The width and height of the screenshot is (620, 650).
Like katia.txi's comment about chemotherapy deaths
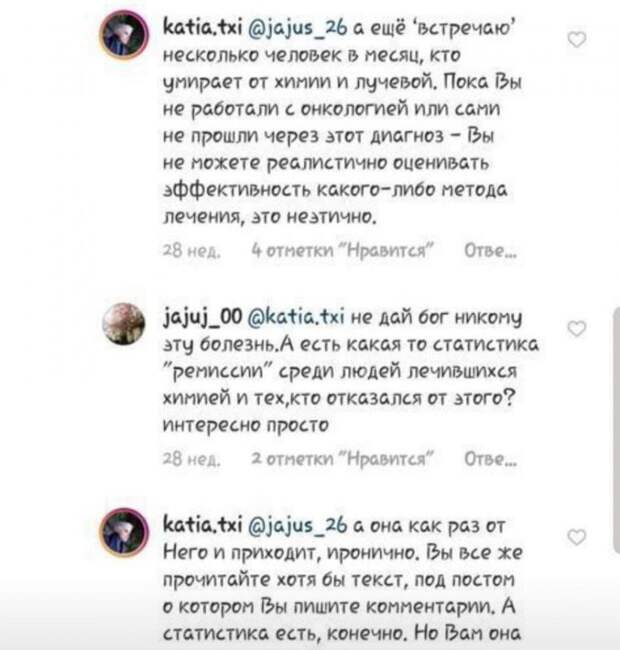[575, 38]
